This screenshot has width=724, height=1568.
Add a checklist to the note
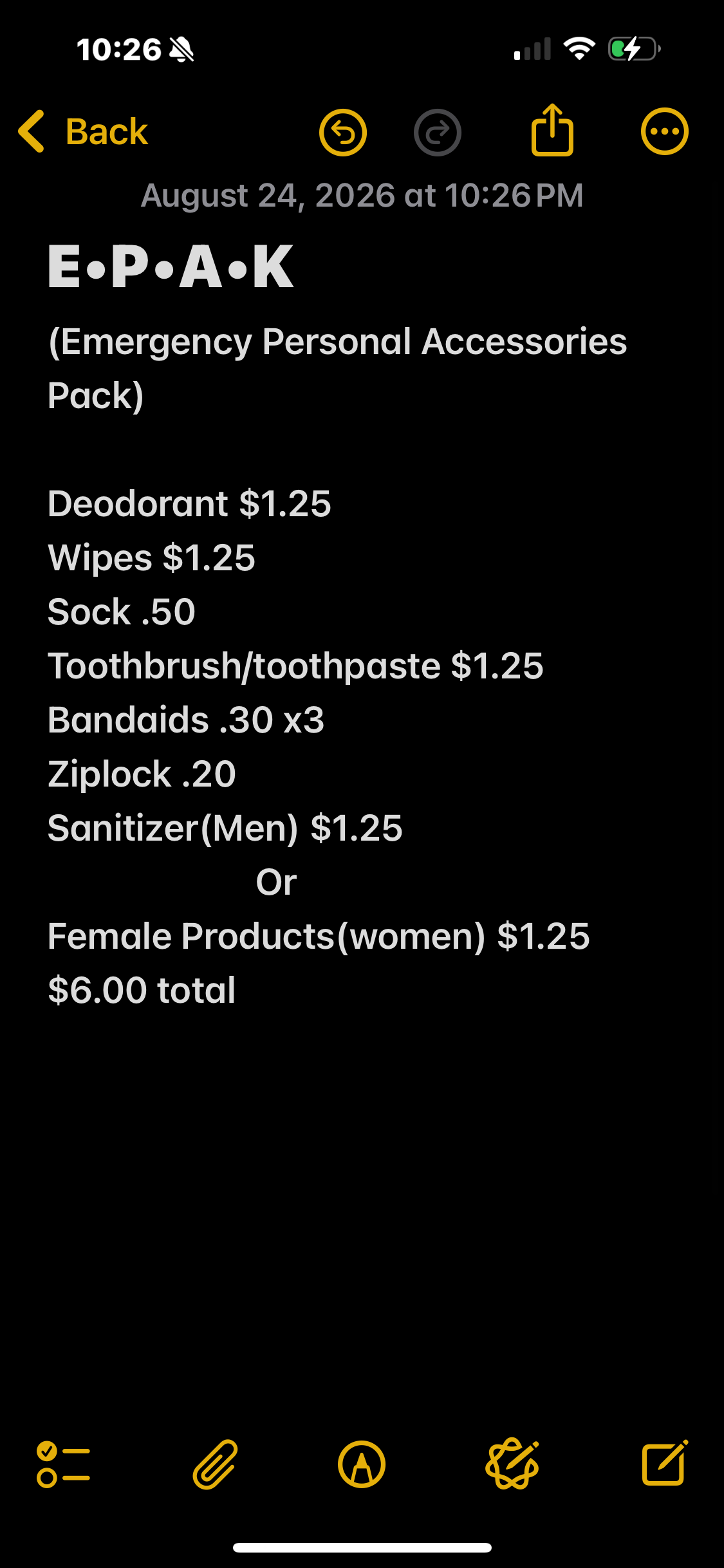63,1464
